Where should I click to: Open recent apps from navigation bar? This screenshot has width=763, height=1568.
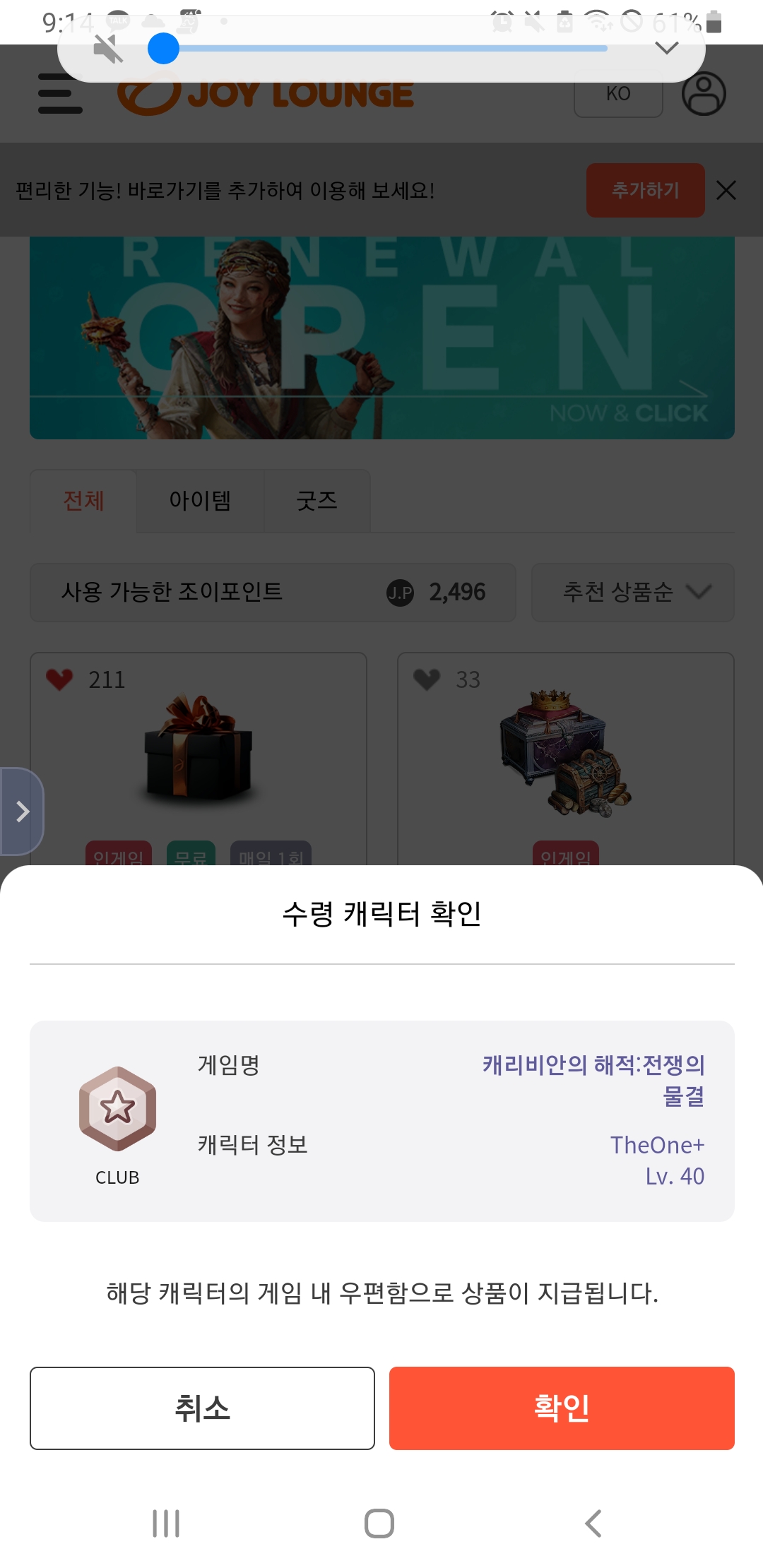166,1524
